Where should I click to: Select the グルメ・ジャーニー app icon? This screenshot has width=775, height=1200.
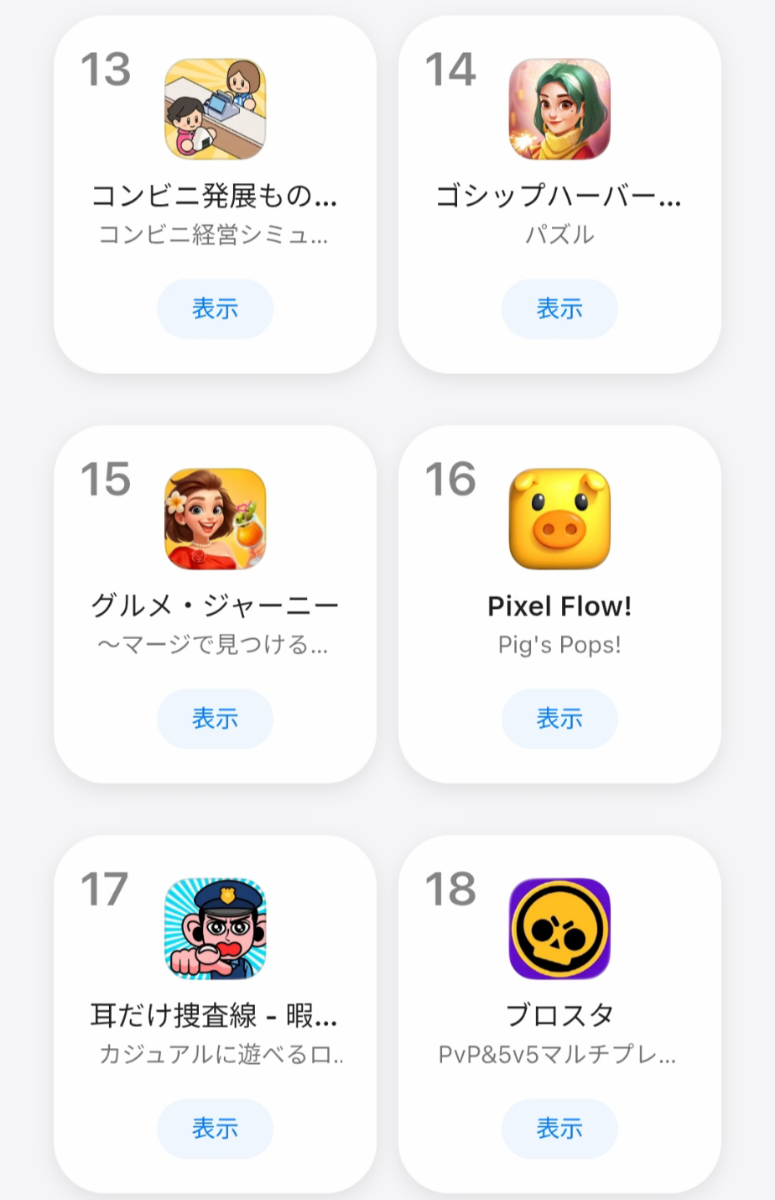215,518
